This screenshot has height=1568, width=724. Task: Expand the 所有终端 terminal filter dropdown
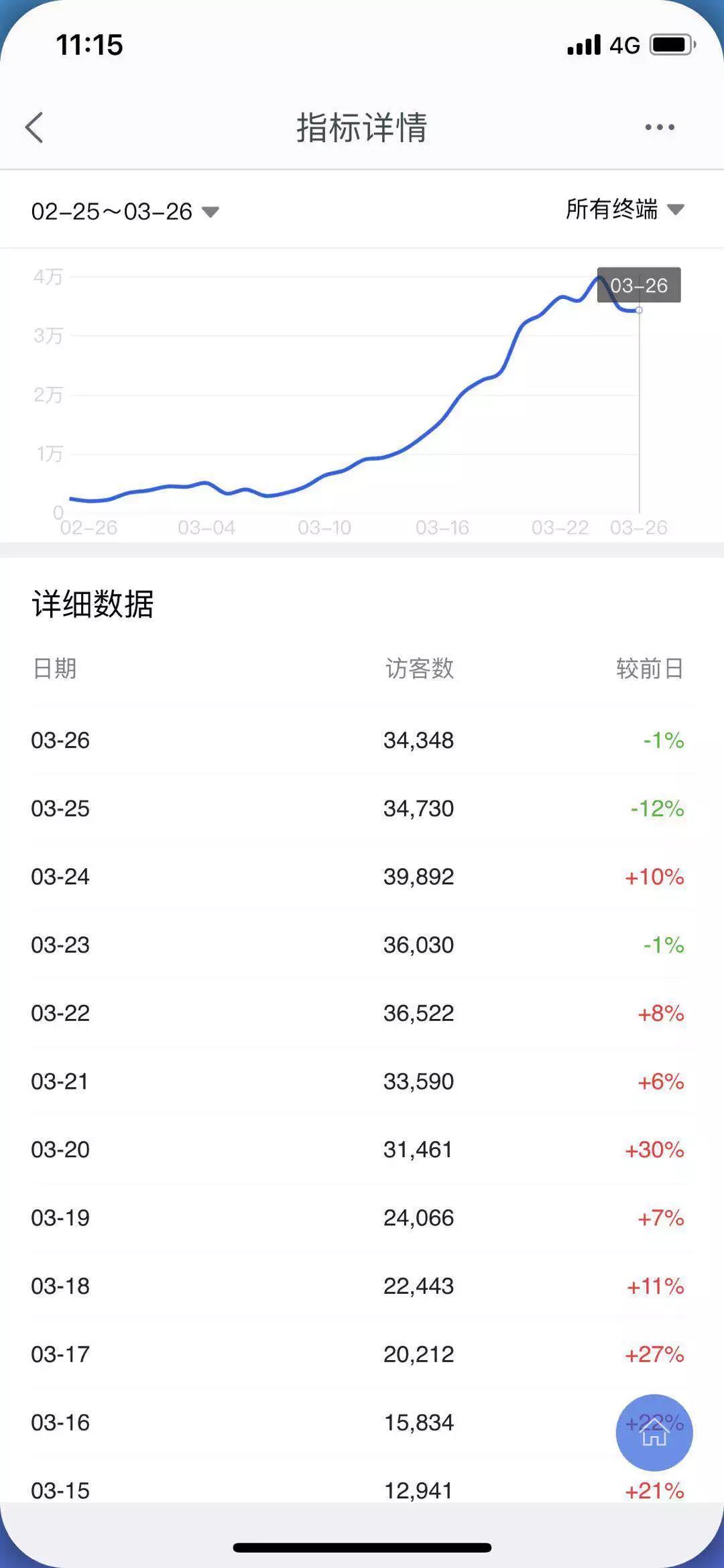(624, 209)
